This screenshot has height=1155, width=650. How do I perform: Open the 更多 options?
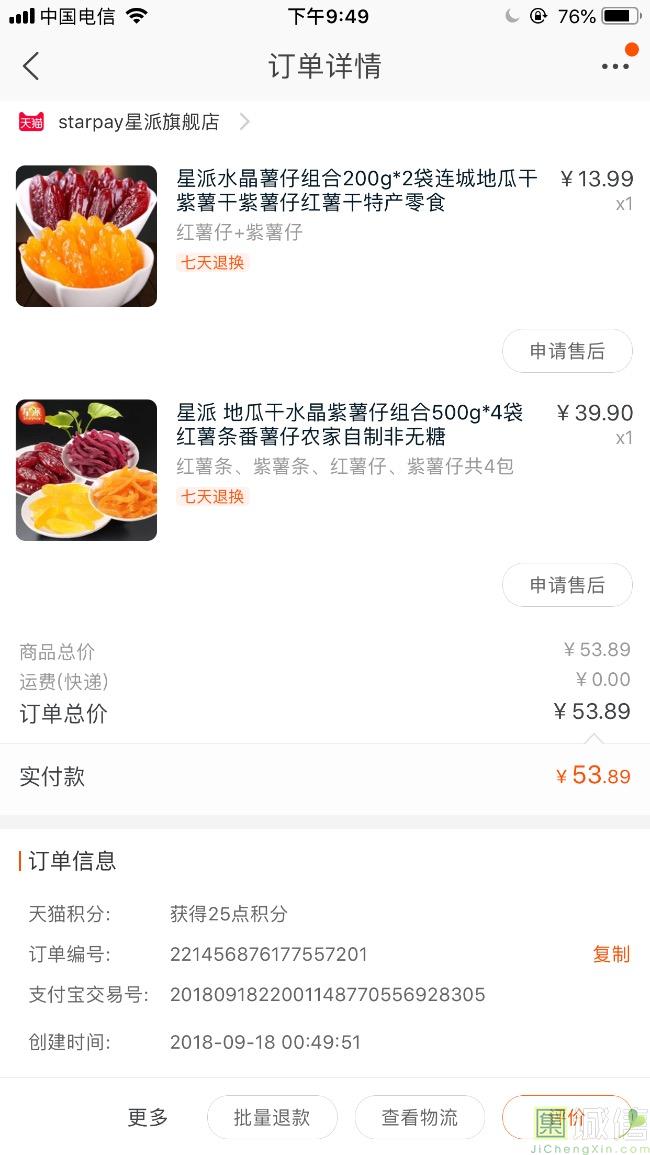pos(147,1117)
